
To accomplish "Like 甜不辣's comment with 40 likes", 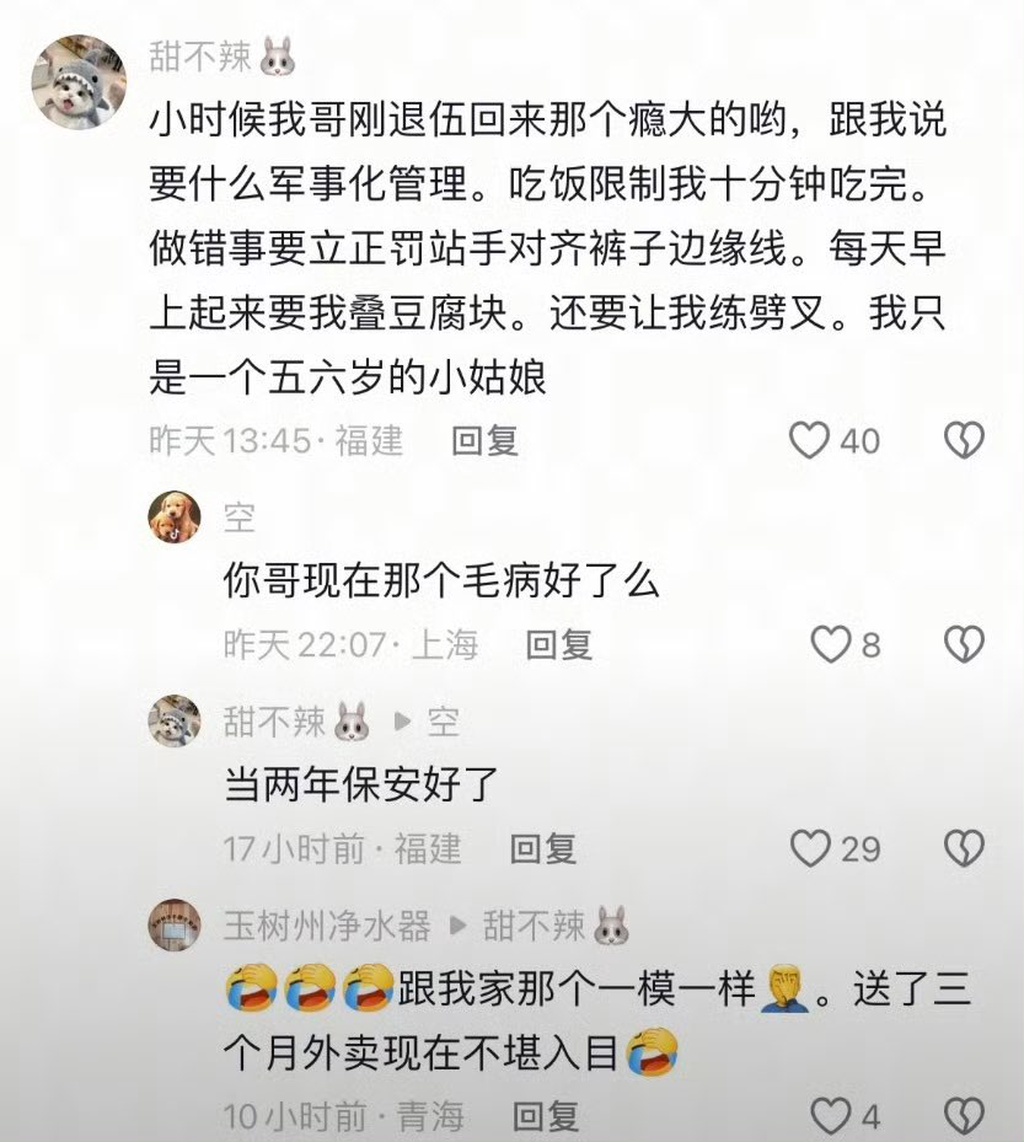I will 811,440.
